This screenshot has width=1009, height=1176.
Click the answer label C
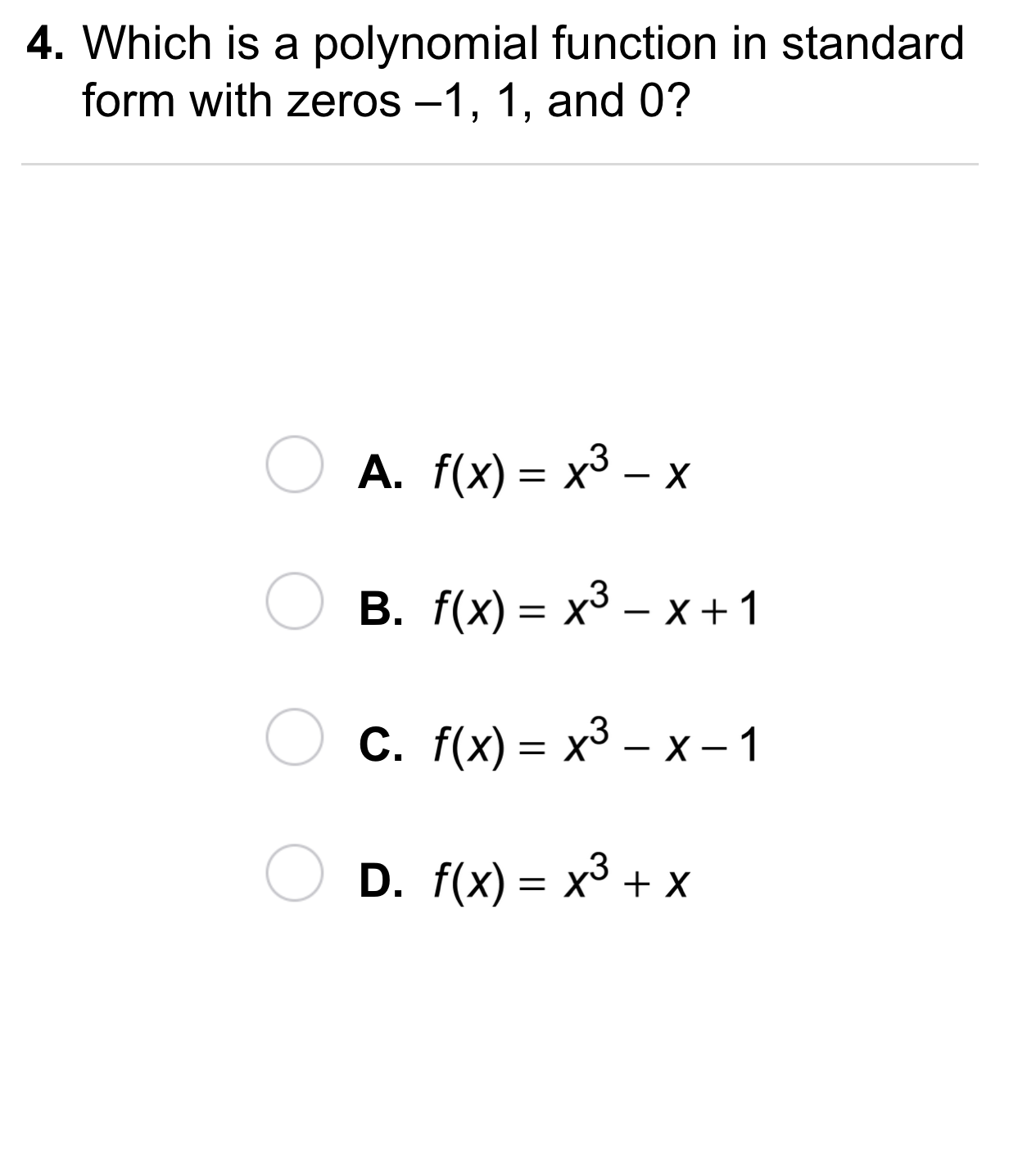[378, 745]
